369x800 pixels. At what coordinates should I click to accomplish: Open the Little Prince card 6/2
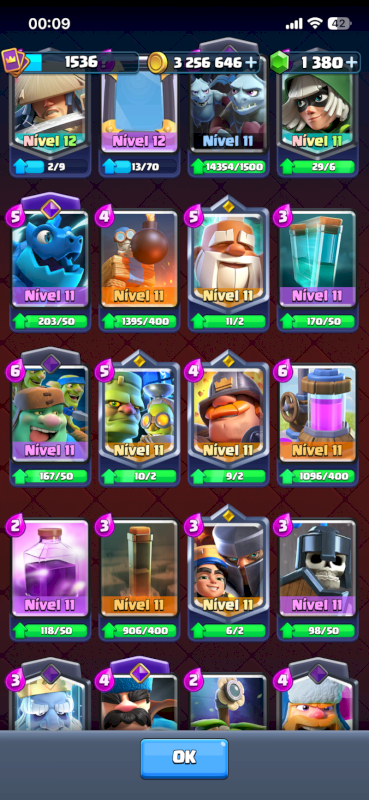(228, 572)
